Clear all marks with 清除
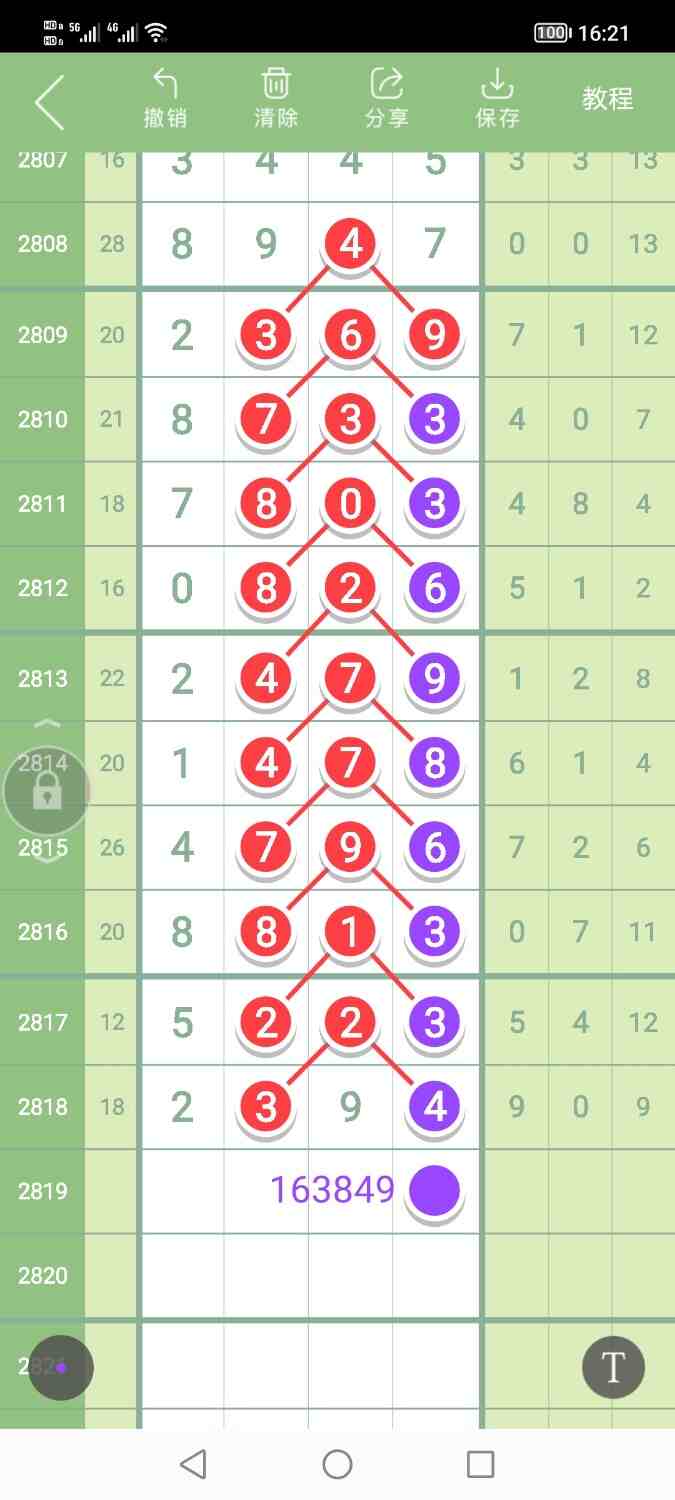 (x=276, y=99)
